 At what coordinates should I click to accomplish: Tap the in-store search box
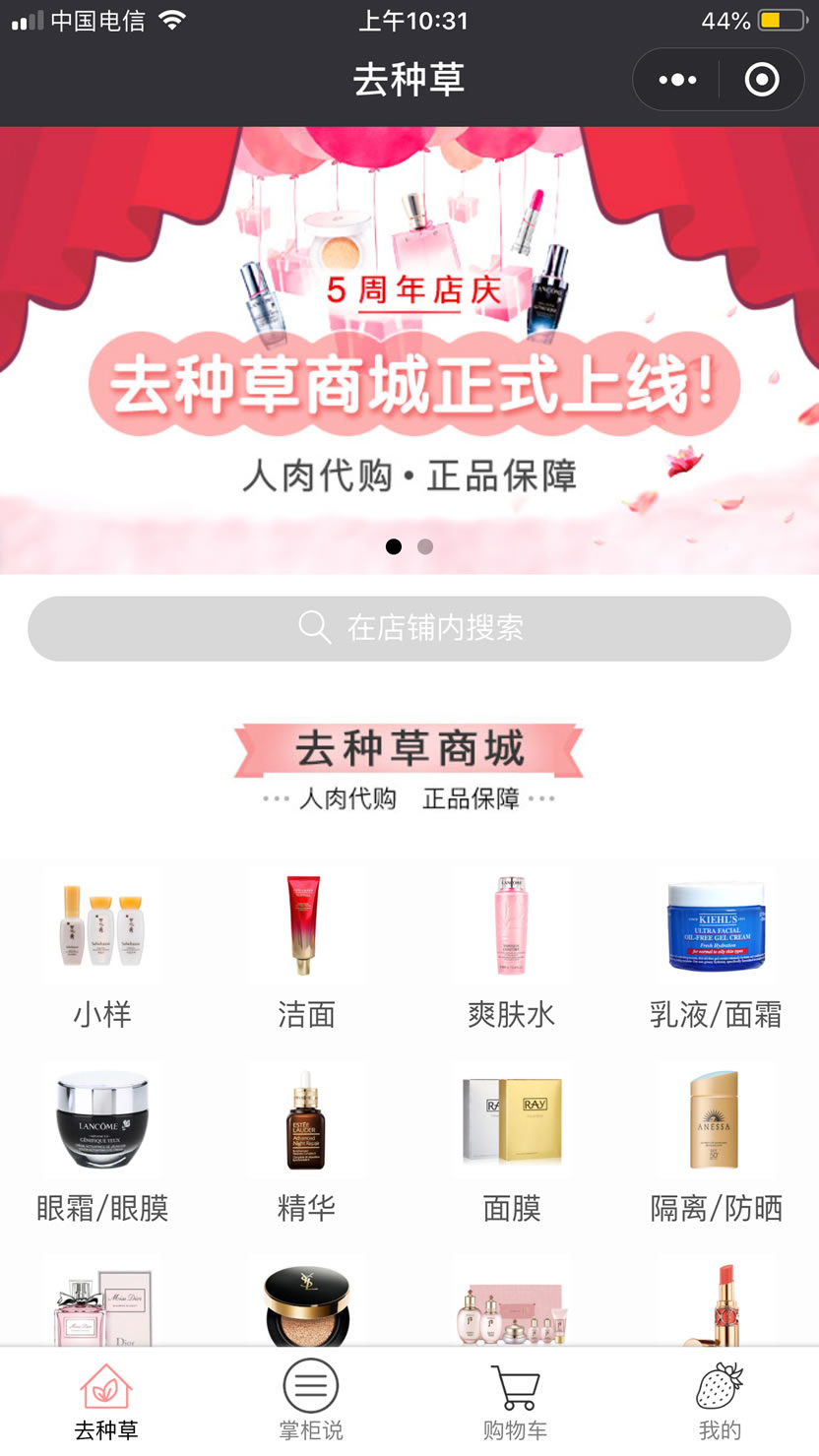click(x=409, y=628)
